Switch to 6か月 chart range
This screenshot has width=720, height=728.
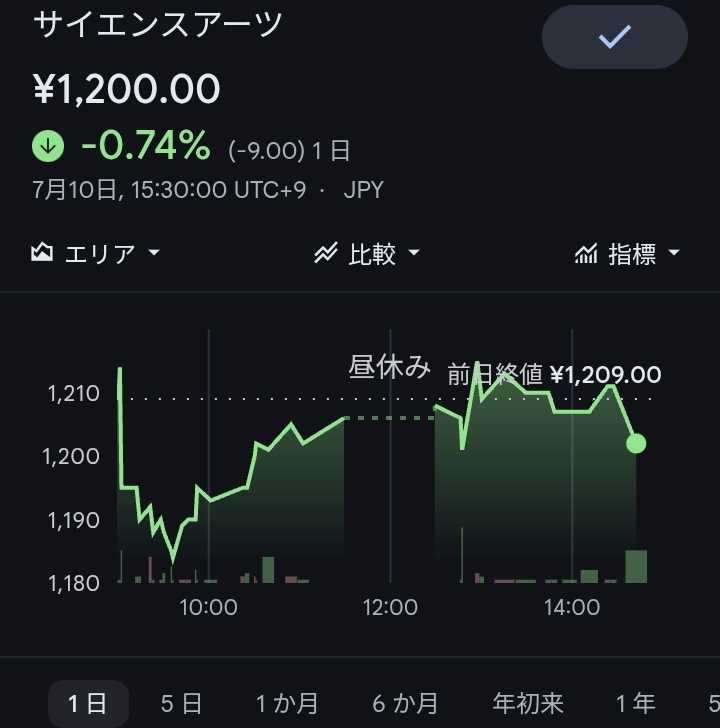[405, 703]
